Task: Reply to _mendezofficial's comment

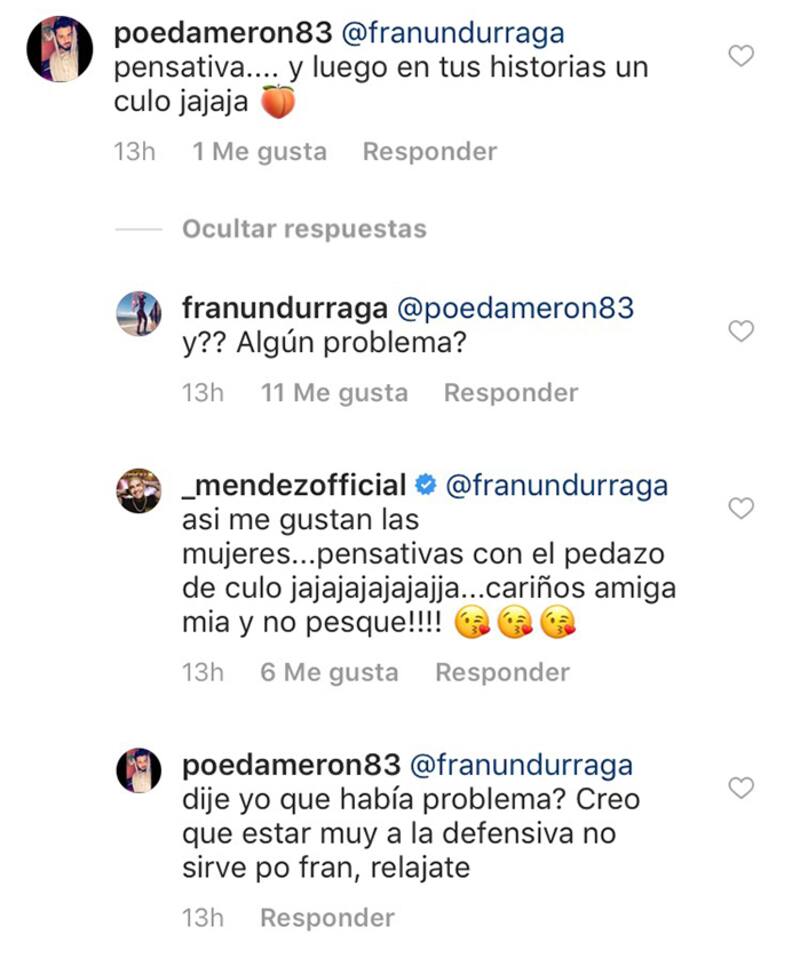Action: (x=502, y=673)
